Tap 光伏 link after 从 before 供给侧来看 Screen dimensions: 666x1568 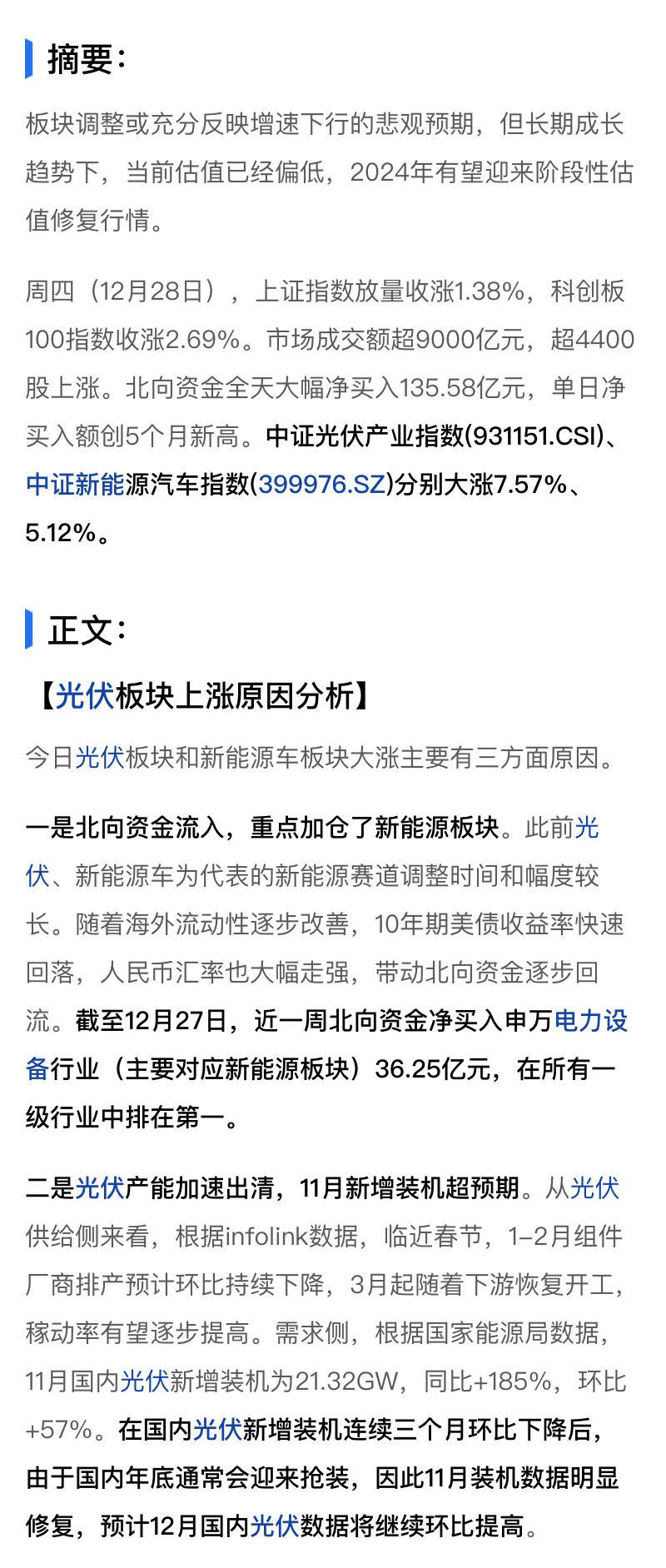[594, 1187]
